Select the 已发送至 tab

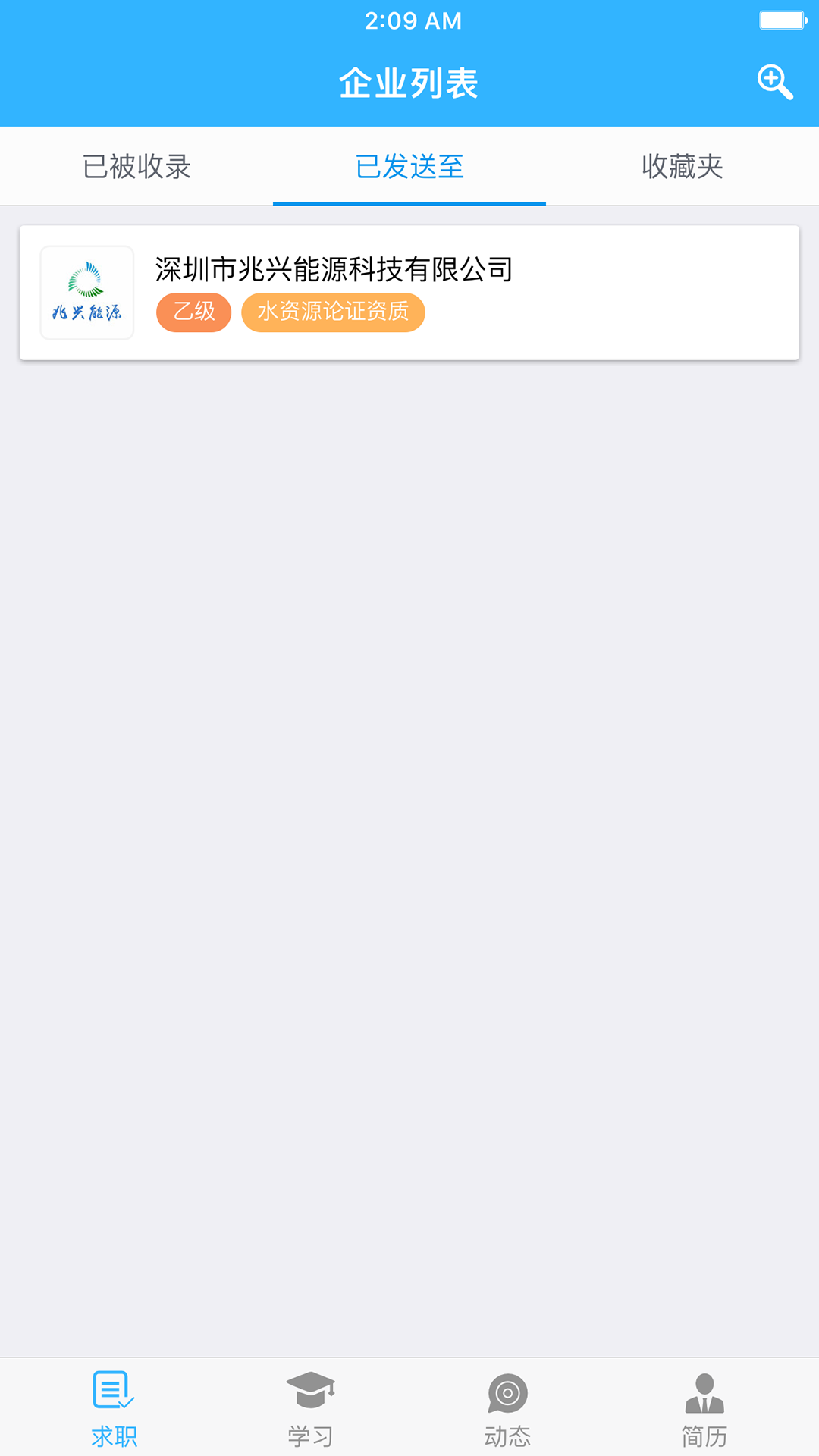(409, 166)
